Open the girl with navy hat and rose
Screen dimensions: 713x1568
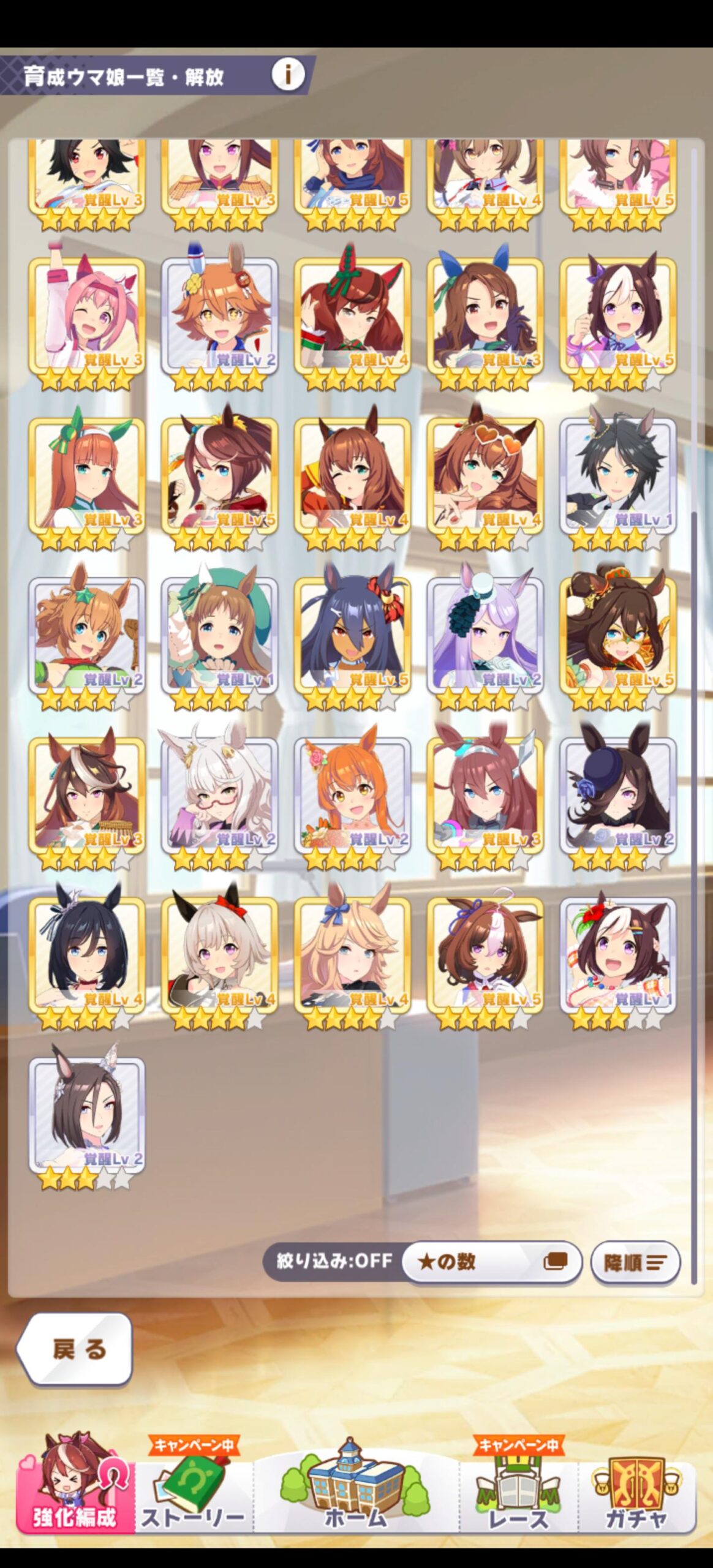coord(618,796)
